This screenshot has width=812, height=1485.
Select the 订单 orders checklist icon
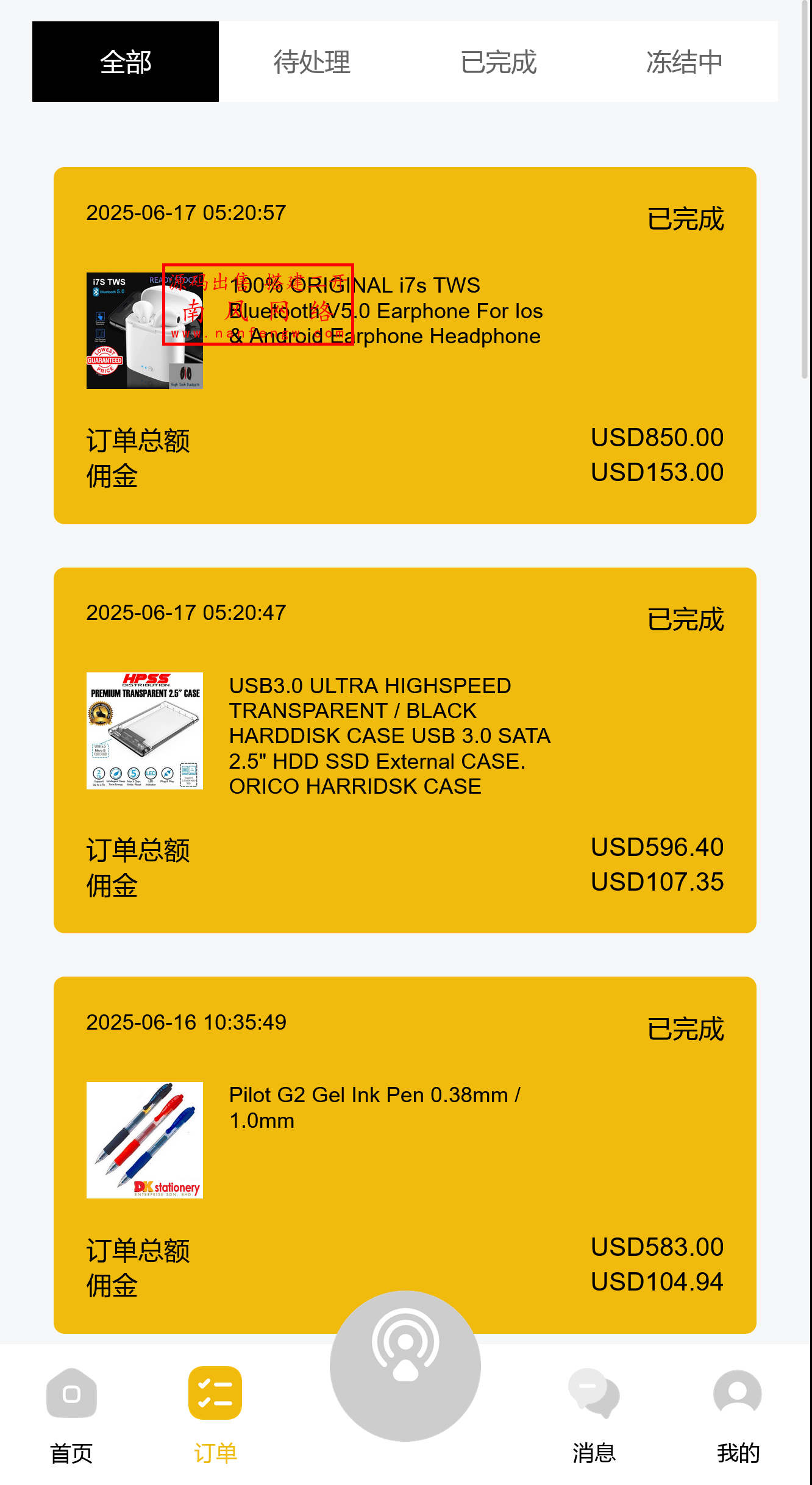point(213,1393)
